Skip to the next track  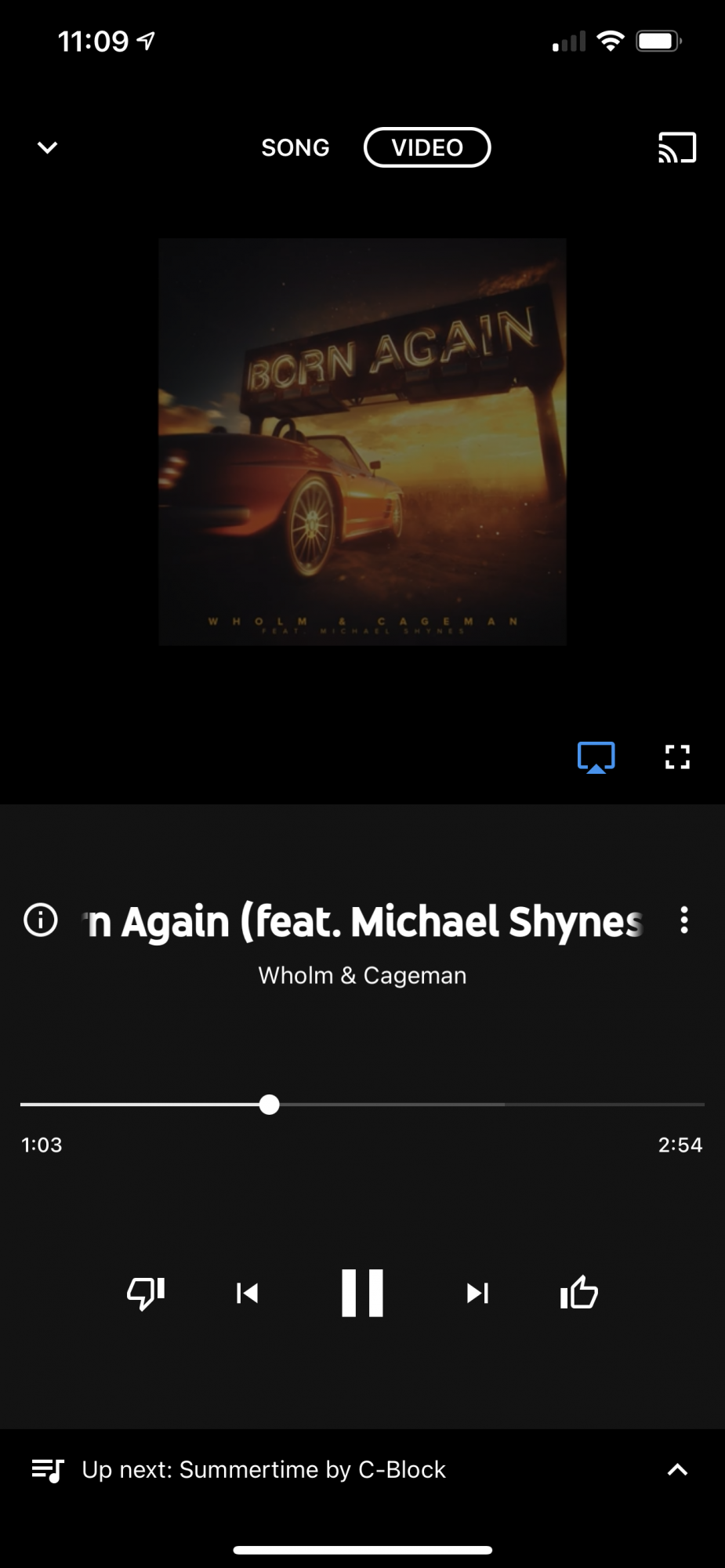(x=477, y=1293)
